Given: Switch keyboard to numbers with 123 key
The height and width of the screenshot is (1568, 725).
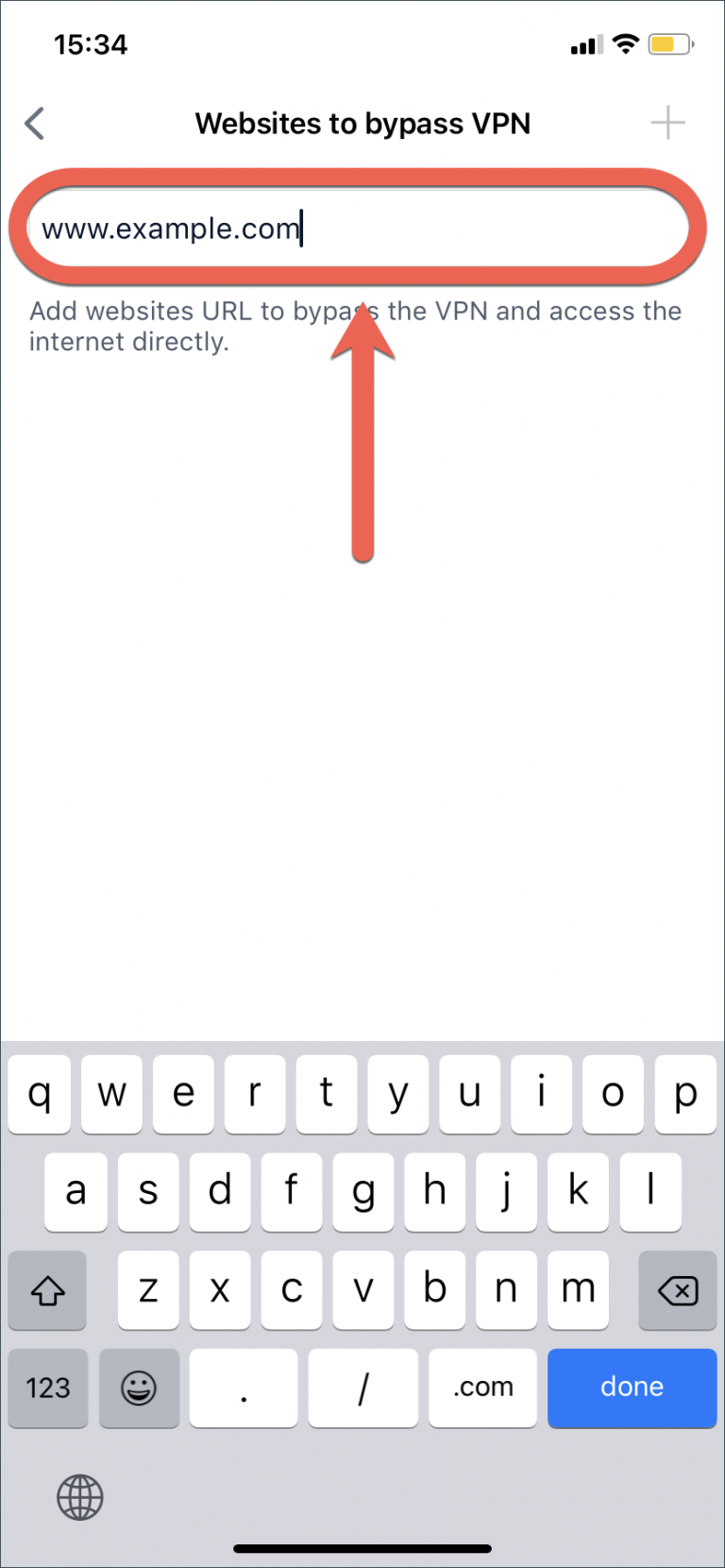Looking at the screenshot, I should [48, 1387].
